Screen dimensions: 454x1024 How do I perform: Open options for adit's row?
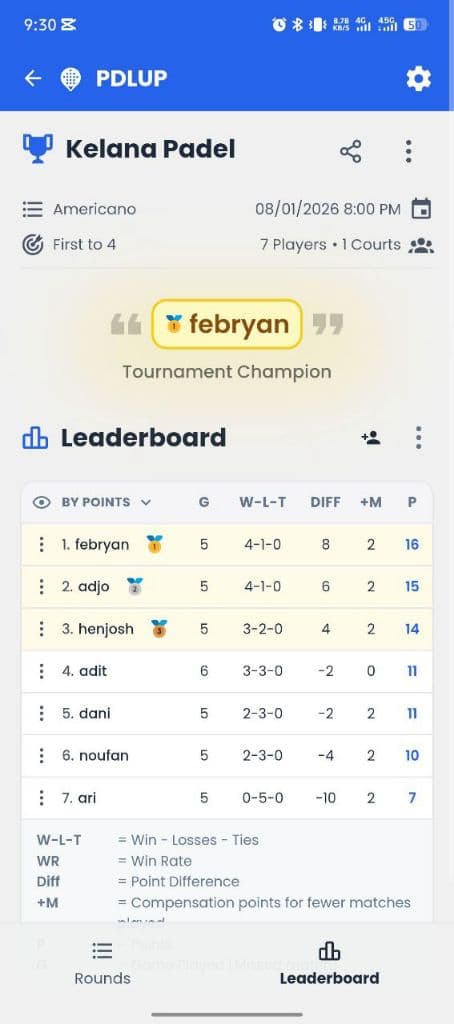point(42,671)
